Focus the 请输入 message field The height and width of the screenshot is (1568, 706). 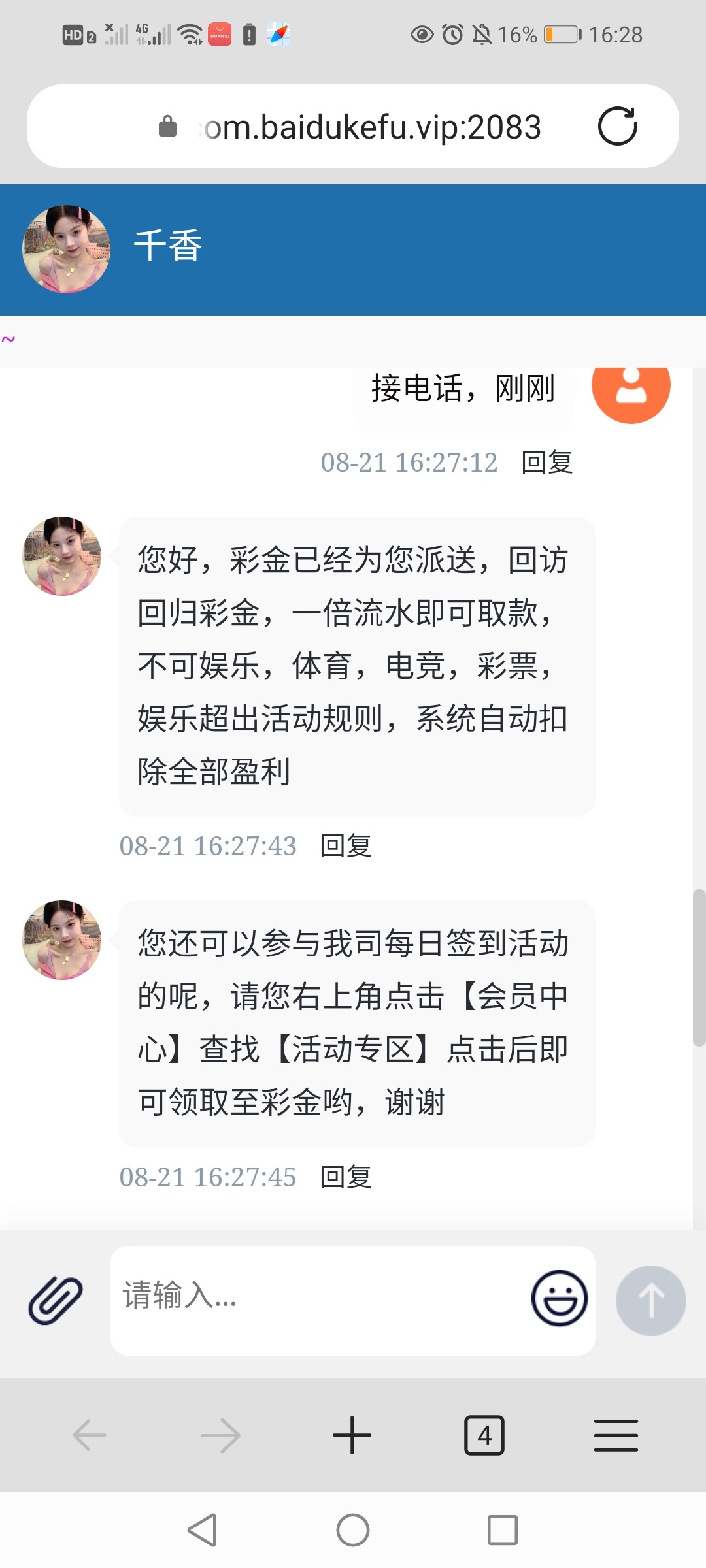(320, 1296)
